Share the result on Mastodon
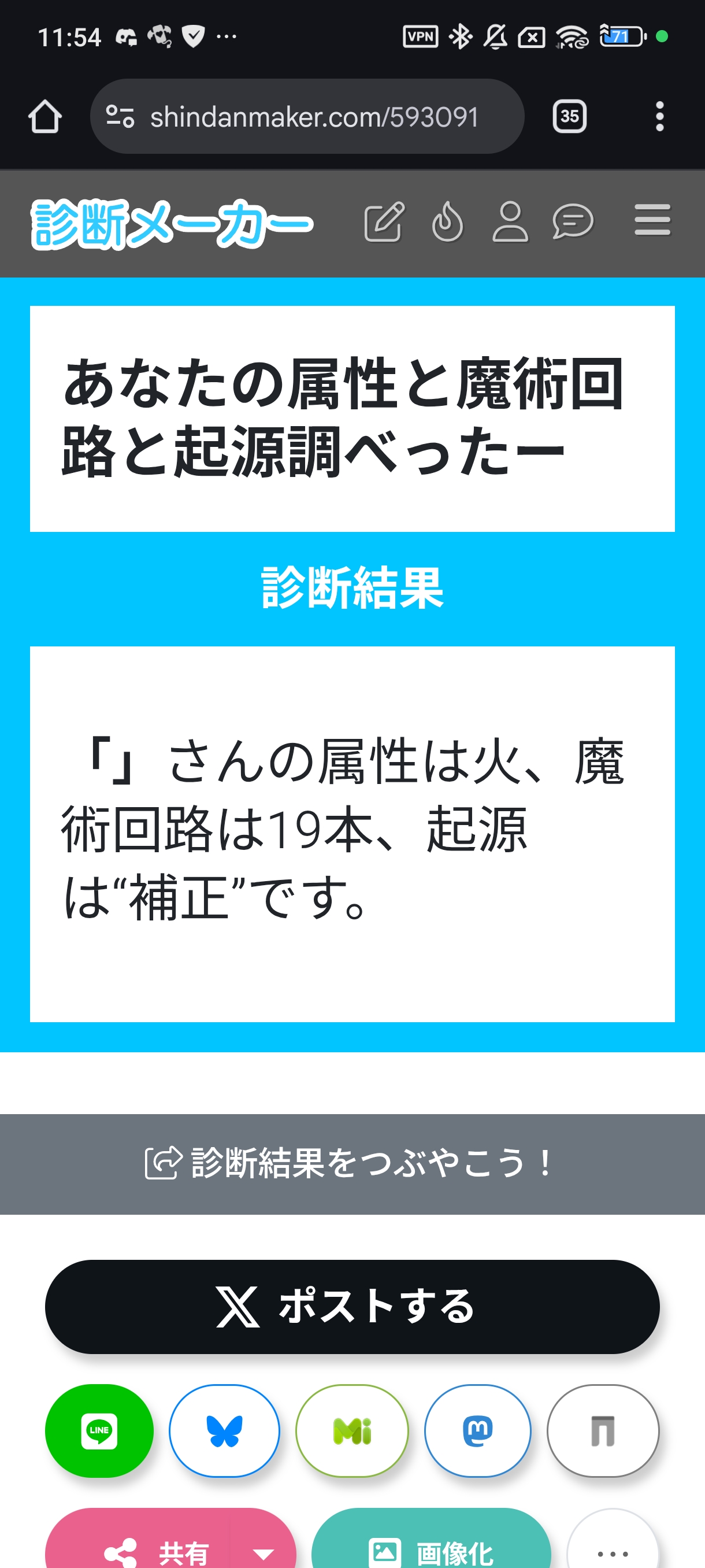Viewport: 705px width, 1568px height. click(x=477, y=1430)
